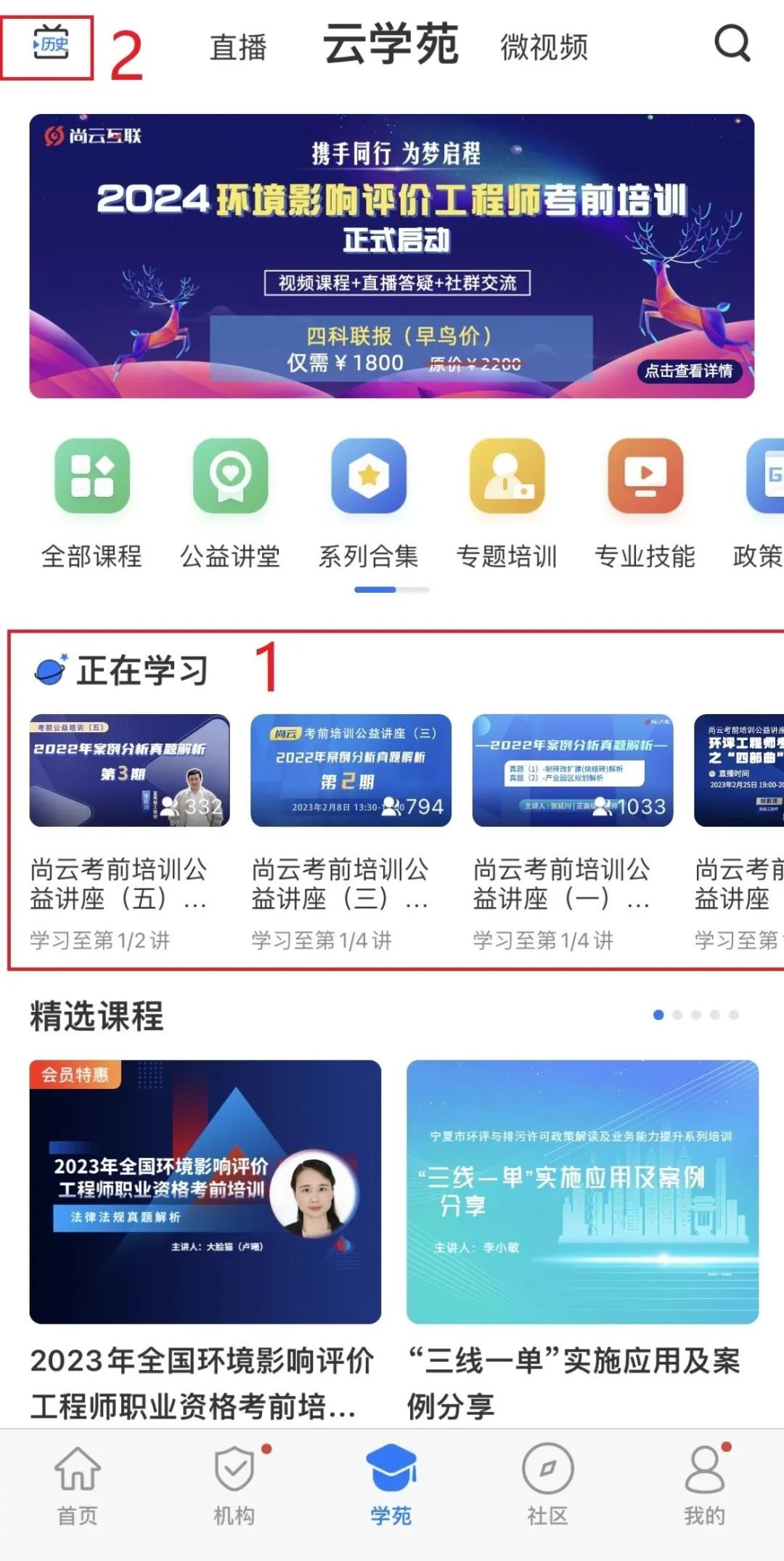Open the 2024 环评工程师 training banner
The height and width of the screenshot is (1561, 784).
tap(391, 256)
